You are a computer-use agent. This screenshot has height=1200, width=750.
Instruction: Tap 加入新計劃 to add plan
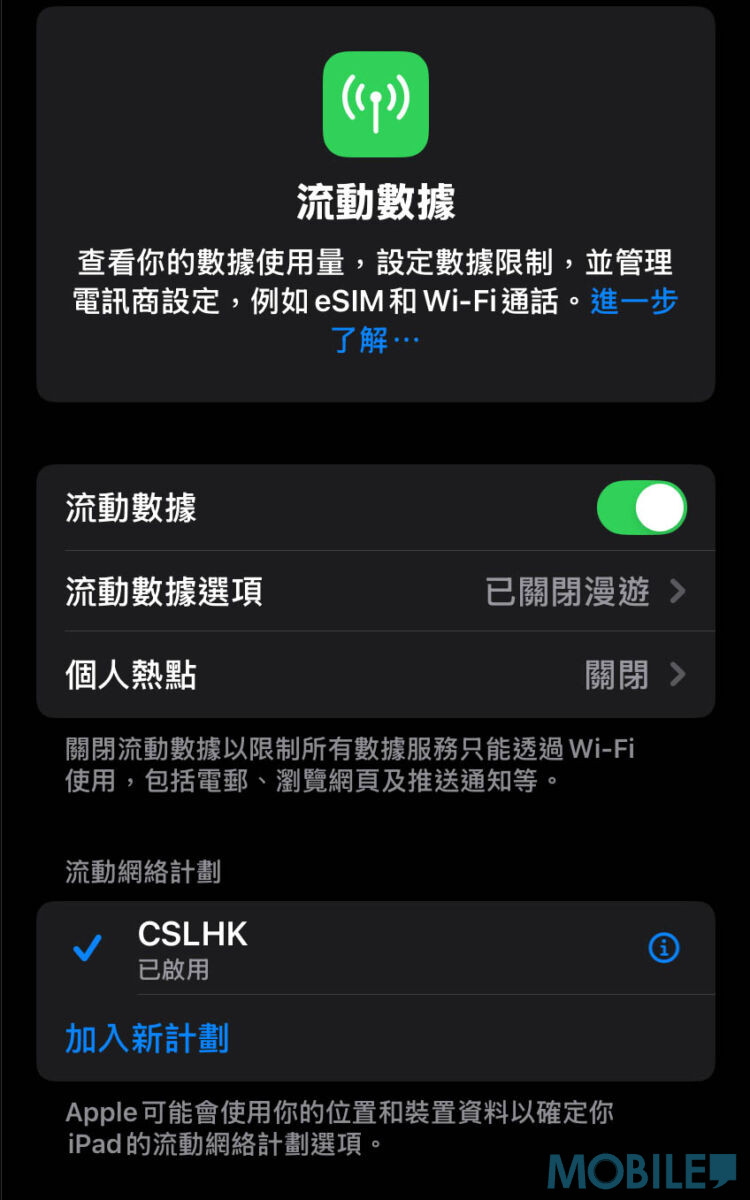147,1038
